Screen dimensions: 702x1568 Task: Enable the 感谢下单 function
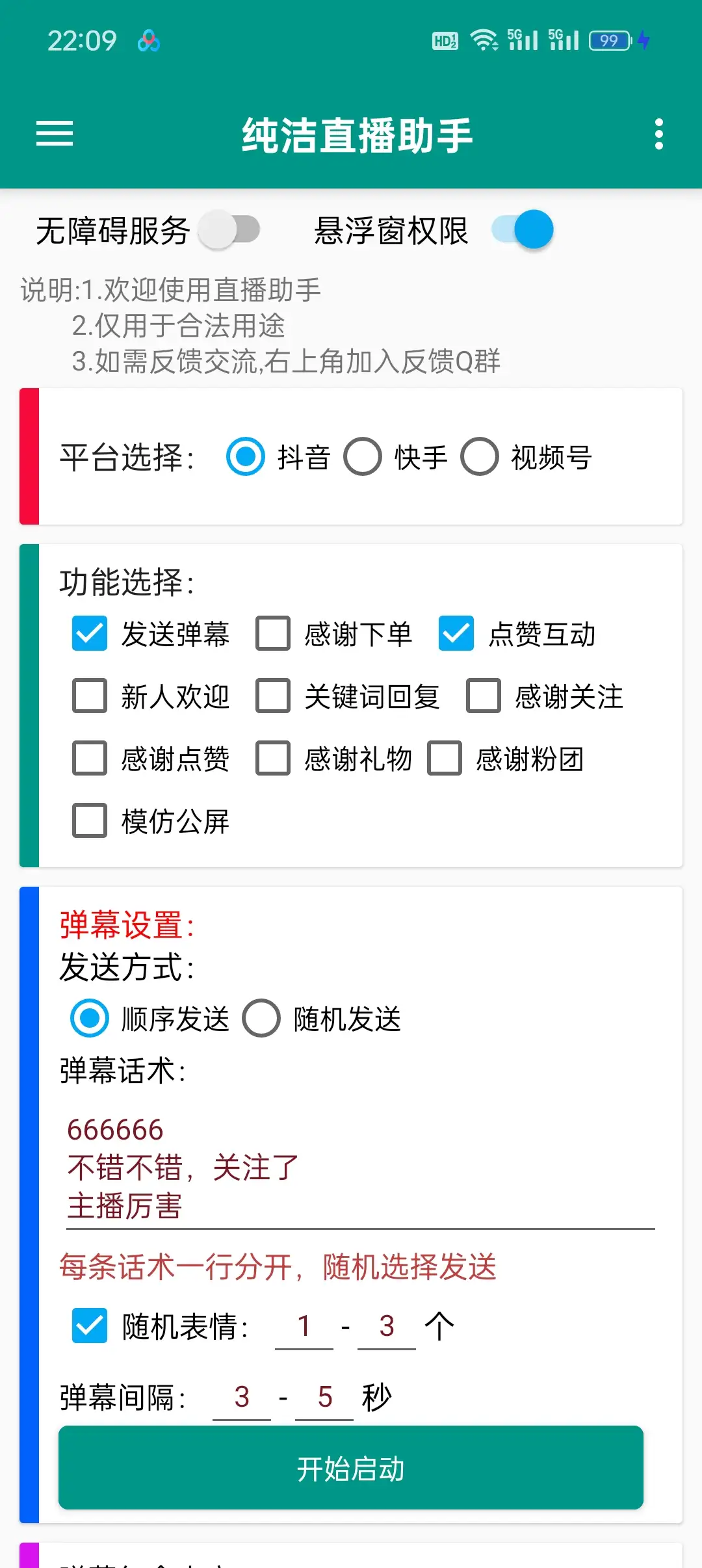point(272,634)
